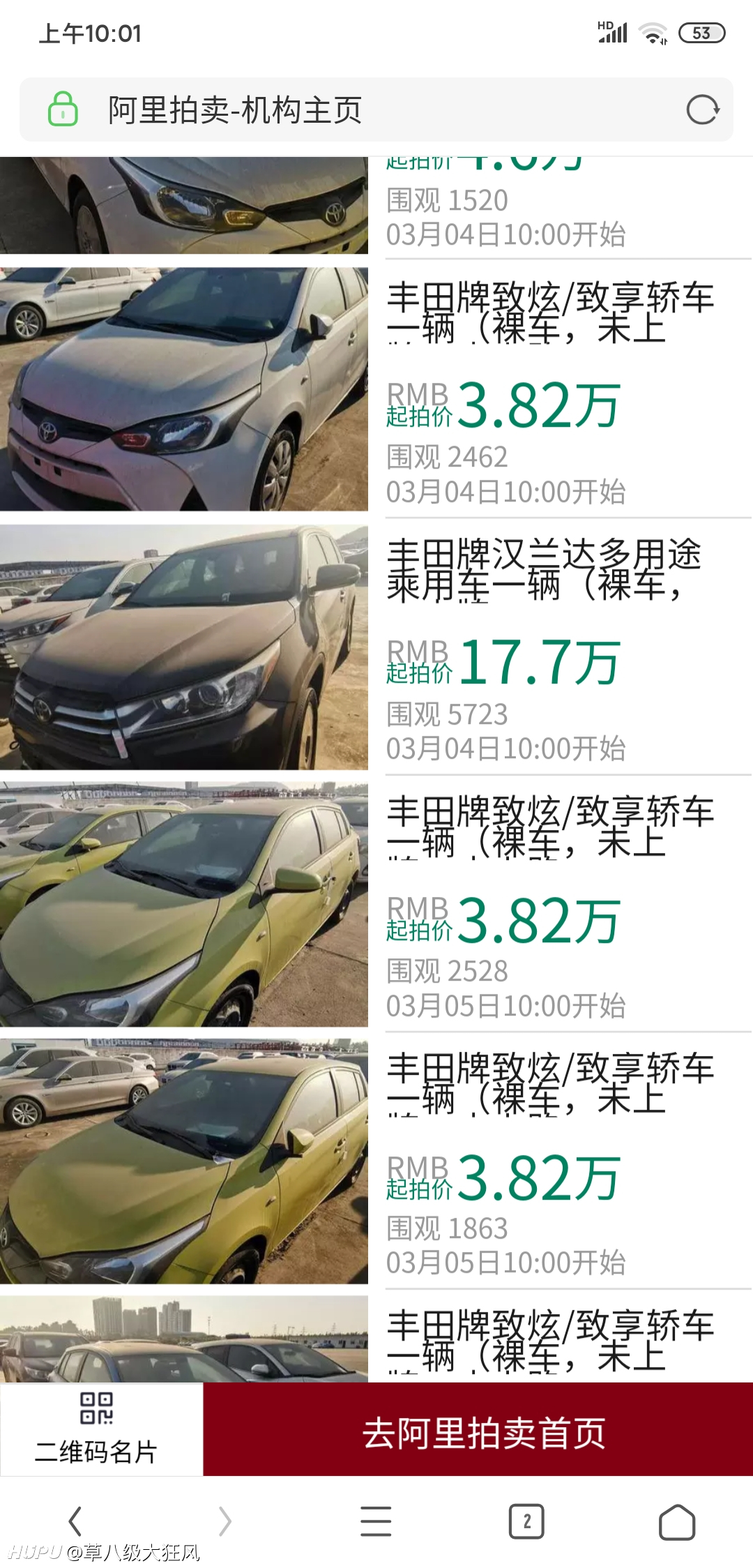The image size is (753, 1568).
Task: Open the 致炫/致享 listing with 围观 1863
Action: coord(376,1161)
